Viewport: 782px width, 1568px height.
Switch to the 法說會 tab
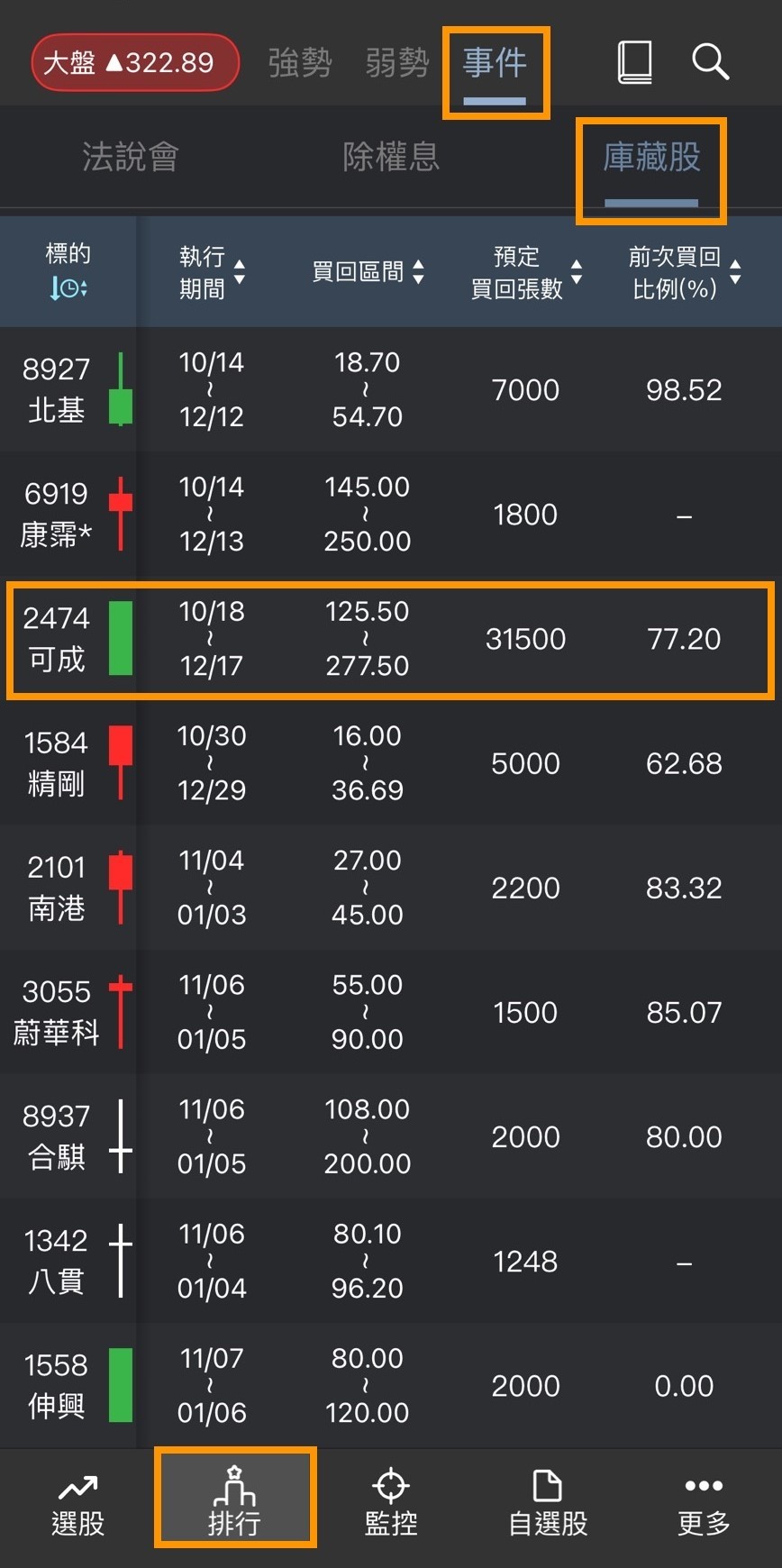click(x=129, y=158)
